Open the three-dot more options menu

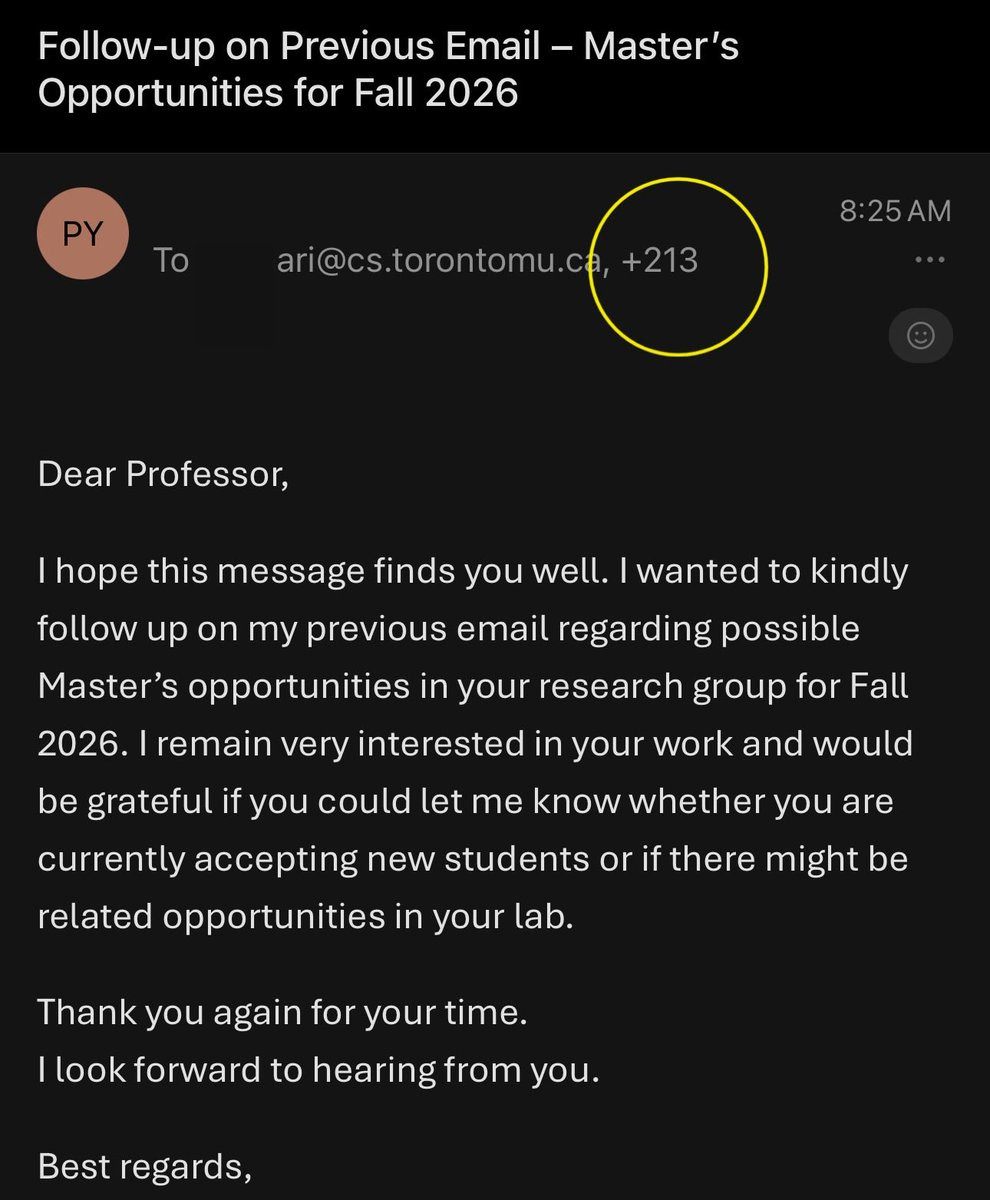click(x=930, y=260)
